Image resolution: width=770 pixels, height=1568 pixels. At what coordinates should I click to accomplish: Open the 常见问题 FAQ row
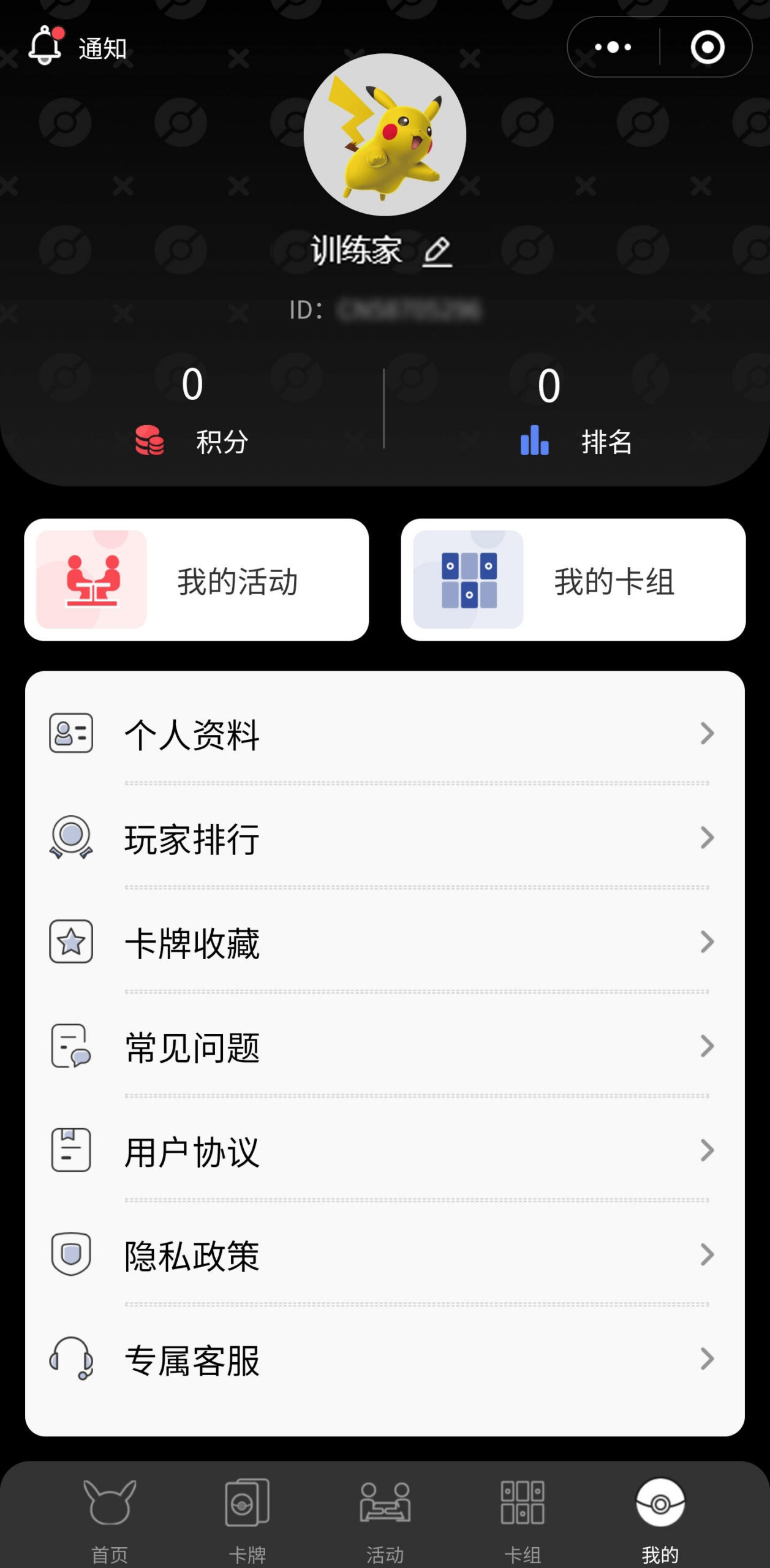coord(385,1046)
